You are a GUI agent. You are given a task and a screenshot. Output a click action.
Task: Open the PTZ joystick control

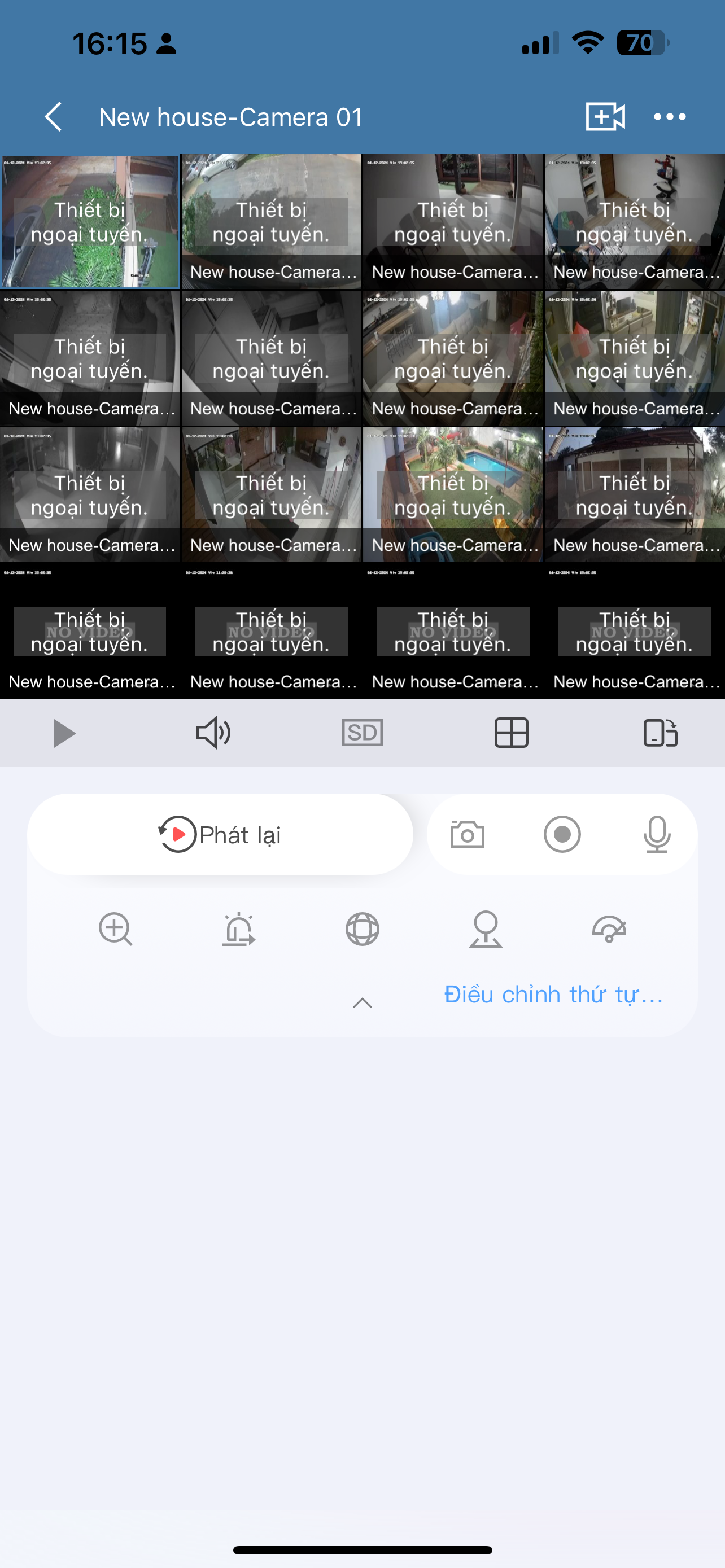[486, 929]
